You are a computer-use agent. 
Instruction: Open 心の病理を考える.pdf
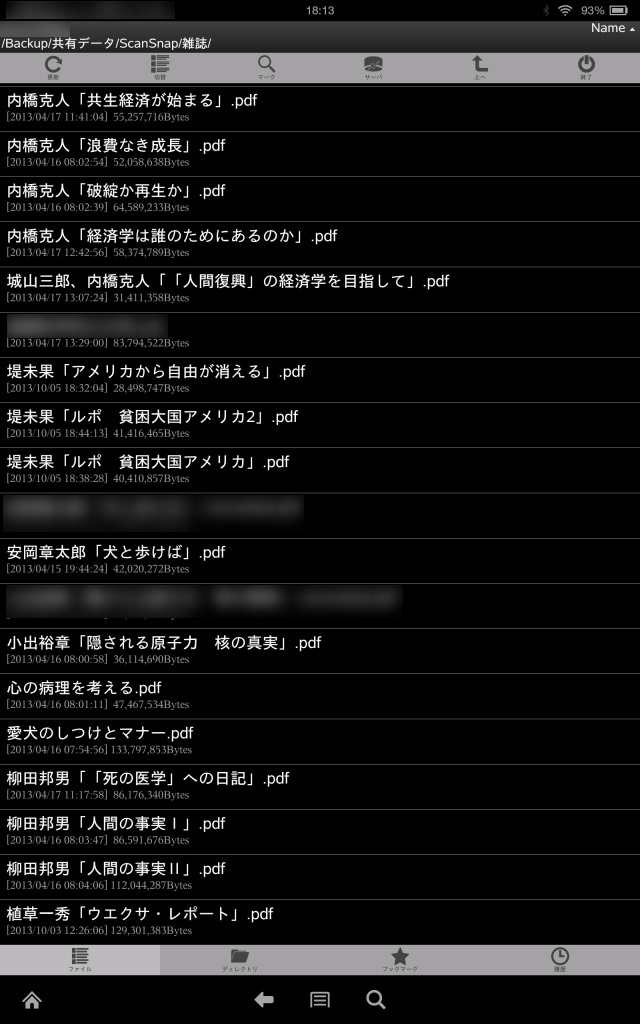pyautogui.click(x=320, y=696)
